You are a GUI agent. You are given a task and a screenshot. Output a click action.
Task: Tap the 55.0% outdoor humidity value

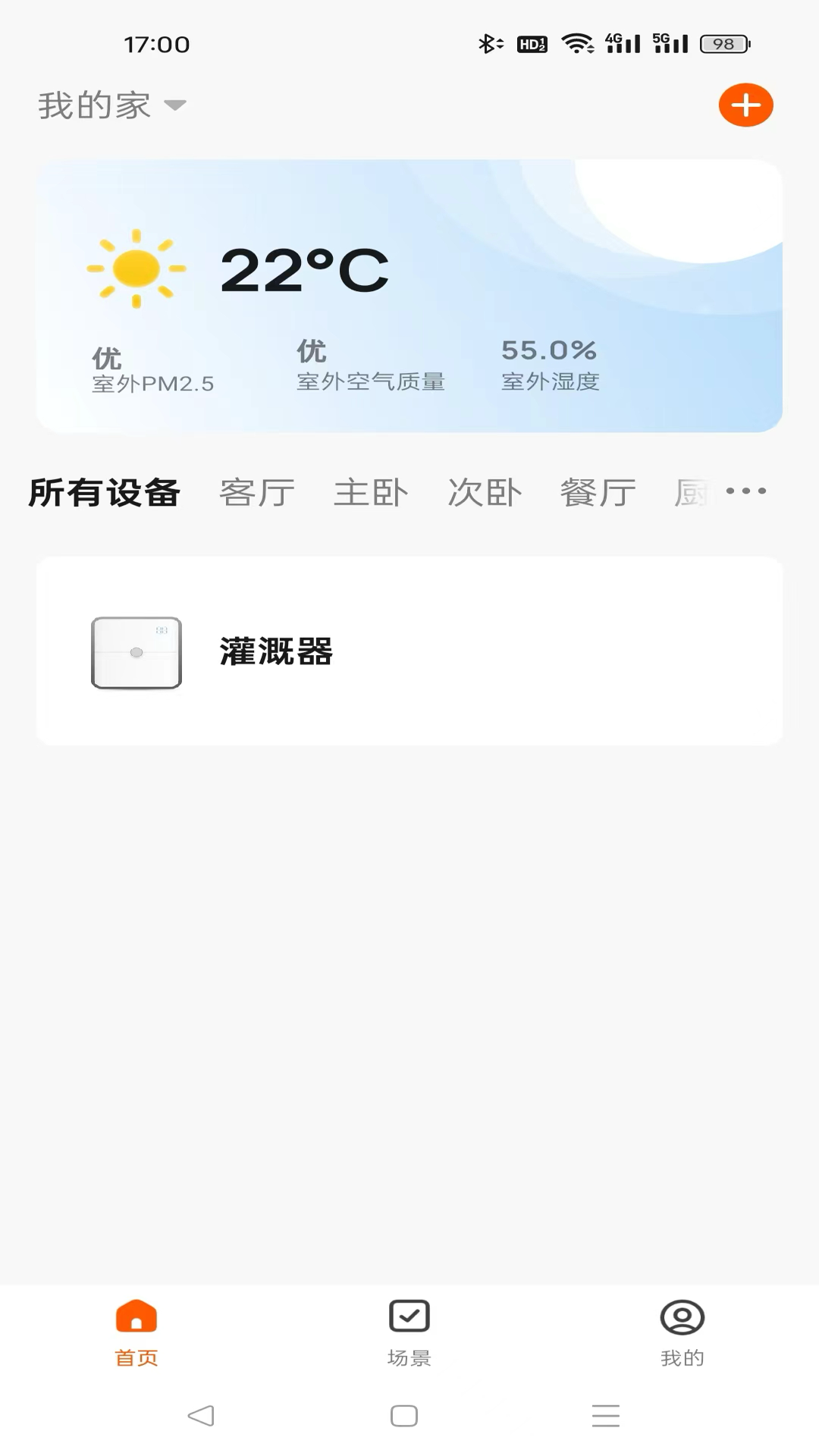548,350
